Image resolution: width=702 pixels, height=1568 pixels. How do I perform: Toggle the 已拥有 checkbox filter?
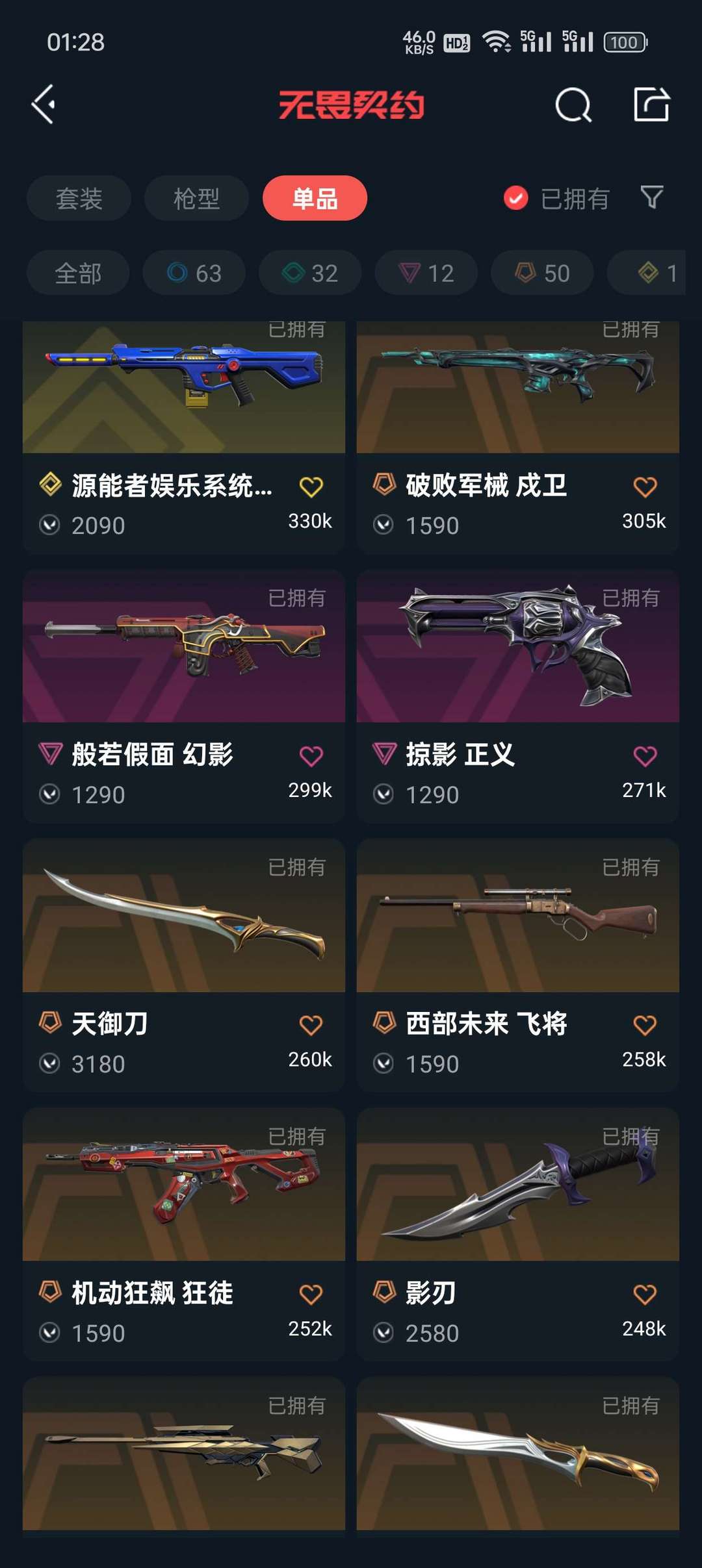pyautogui.click(x=517, y=198)
